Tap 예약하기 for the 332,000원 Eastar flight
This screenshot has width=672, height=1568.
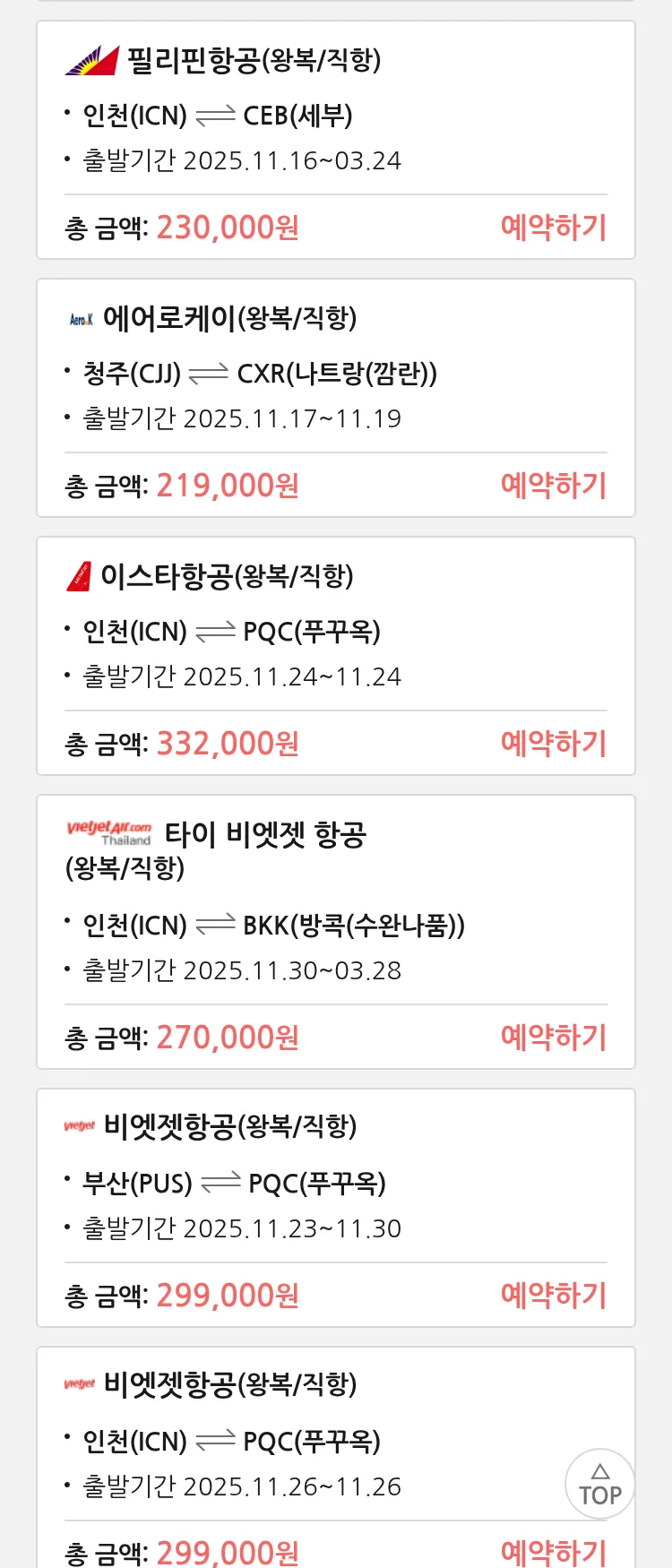553,744
